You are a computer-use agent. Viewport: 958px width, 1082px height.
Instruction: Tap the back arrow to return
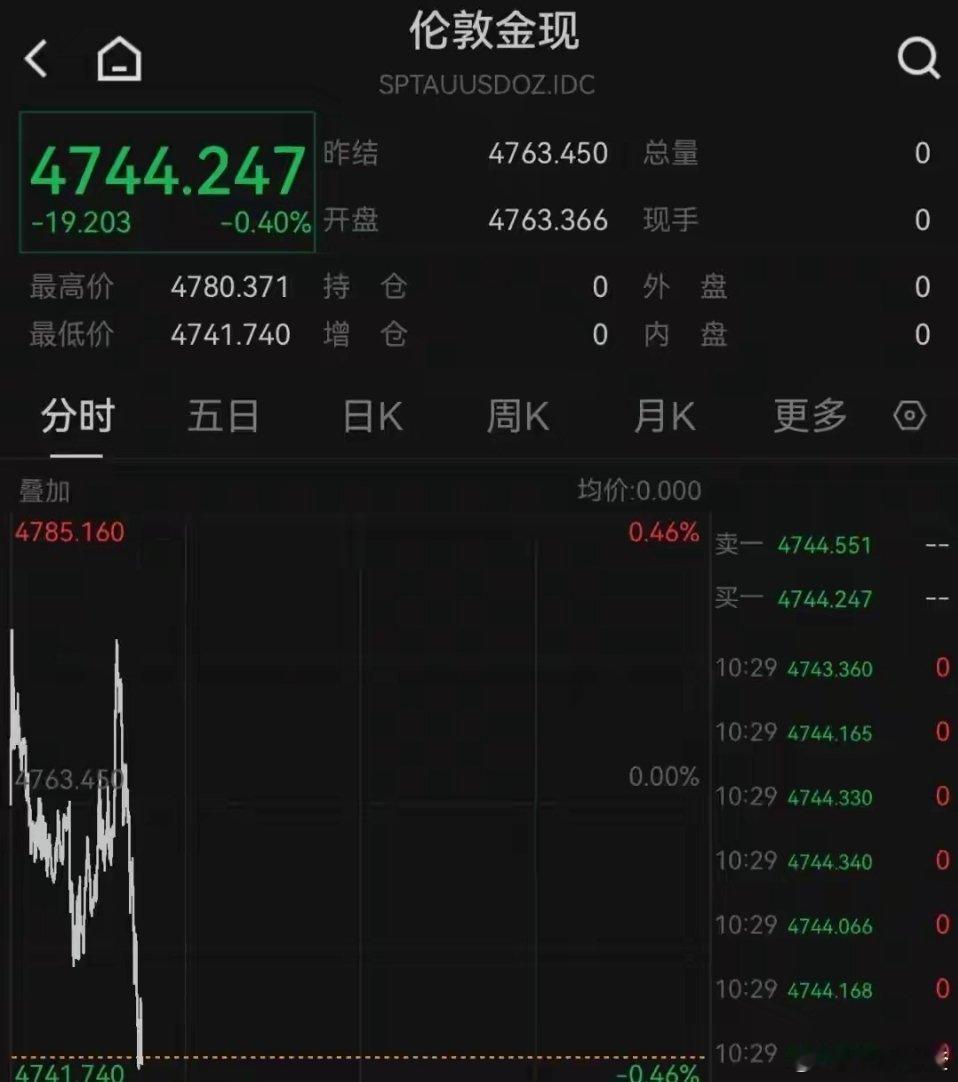36,58
